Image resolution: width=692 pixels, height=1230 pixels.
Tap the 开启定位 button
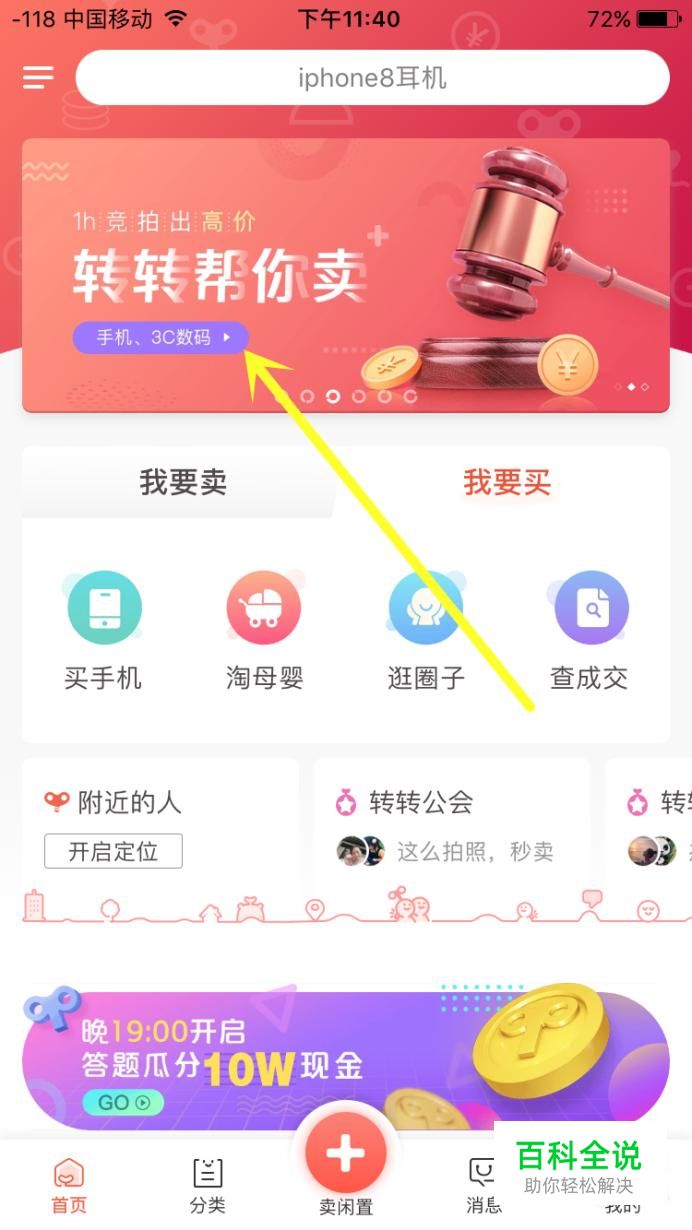coord(113,852)
